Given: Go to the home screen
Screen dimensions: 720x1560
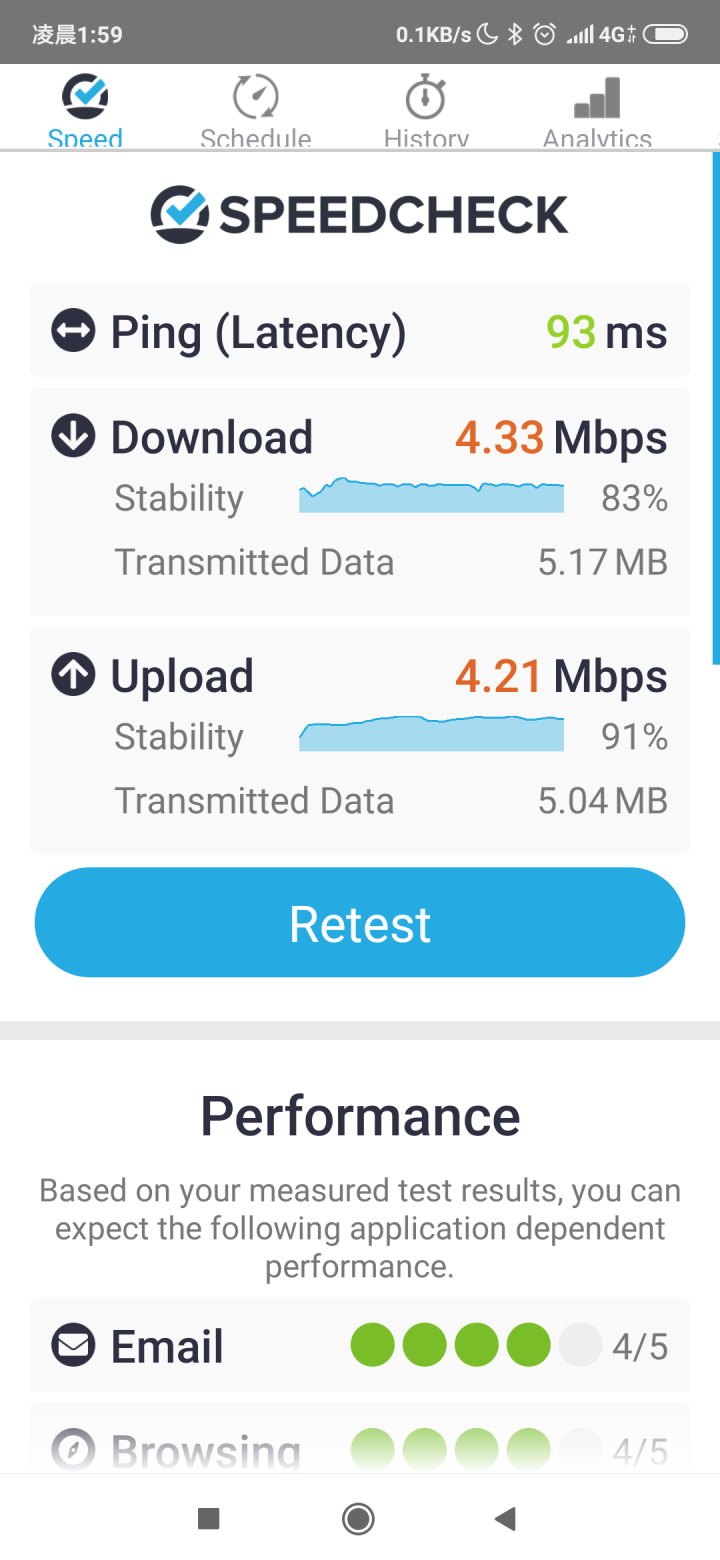Looking at the screenshot, I should coord(358,1519).
